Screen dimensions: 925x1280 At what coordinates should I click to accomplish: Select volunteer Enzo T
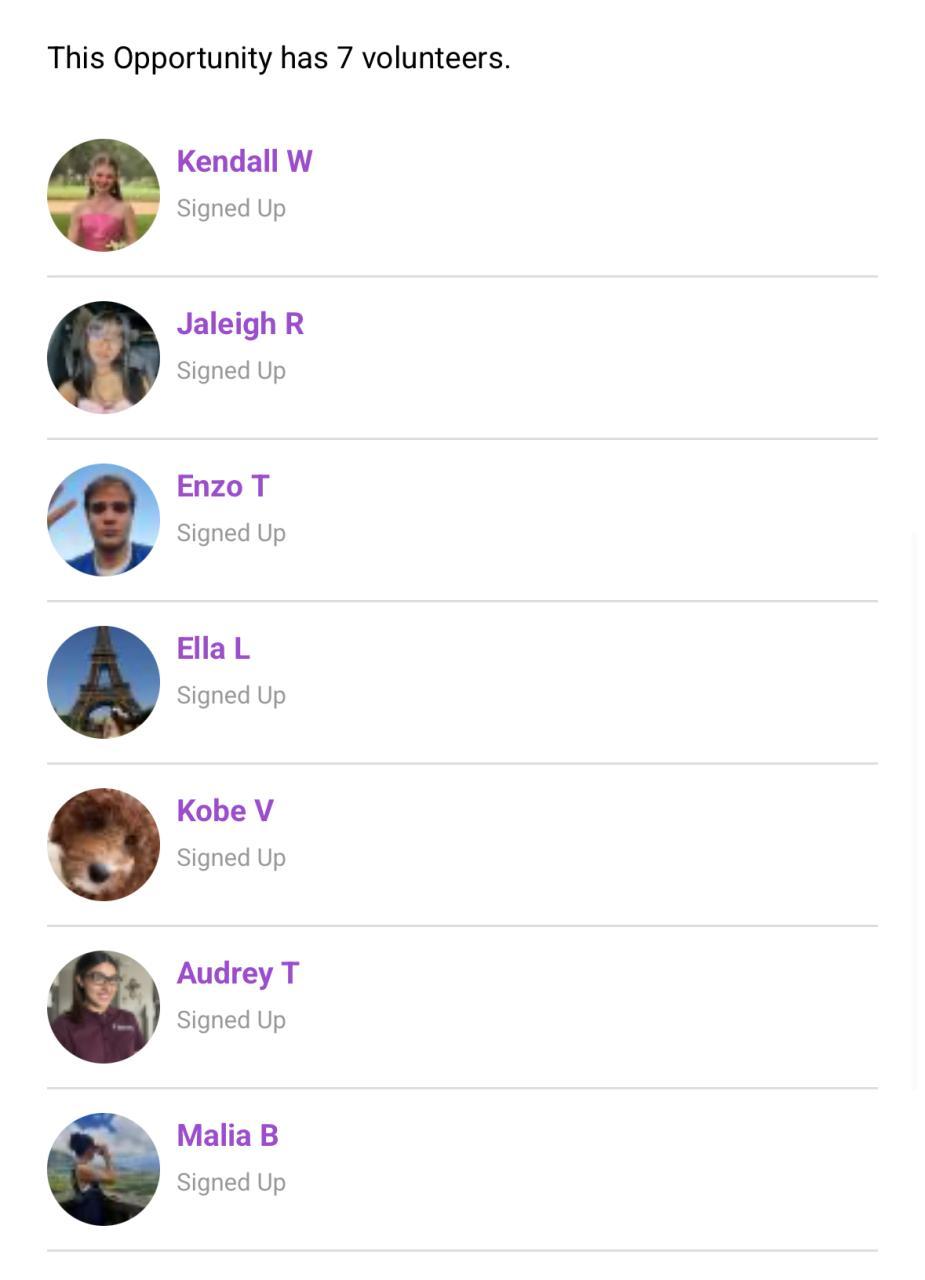coord(223,486)
